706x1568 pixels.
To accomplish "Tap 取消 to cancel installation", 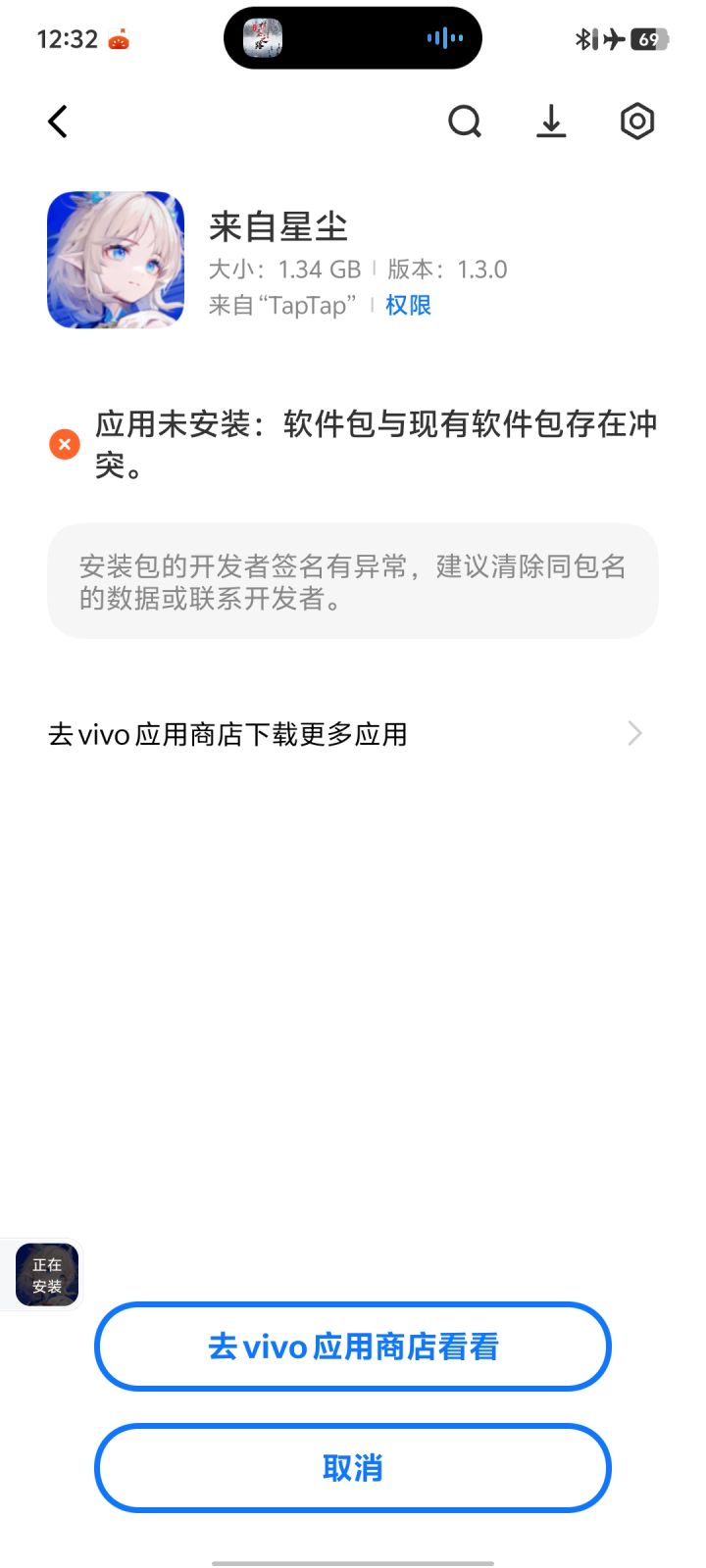I will (x=352, y=1467).
